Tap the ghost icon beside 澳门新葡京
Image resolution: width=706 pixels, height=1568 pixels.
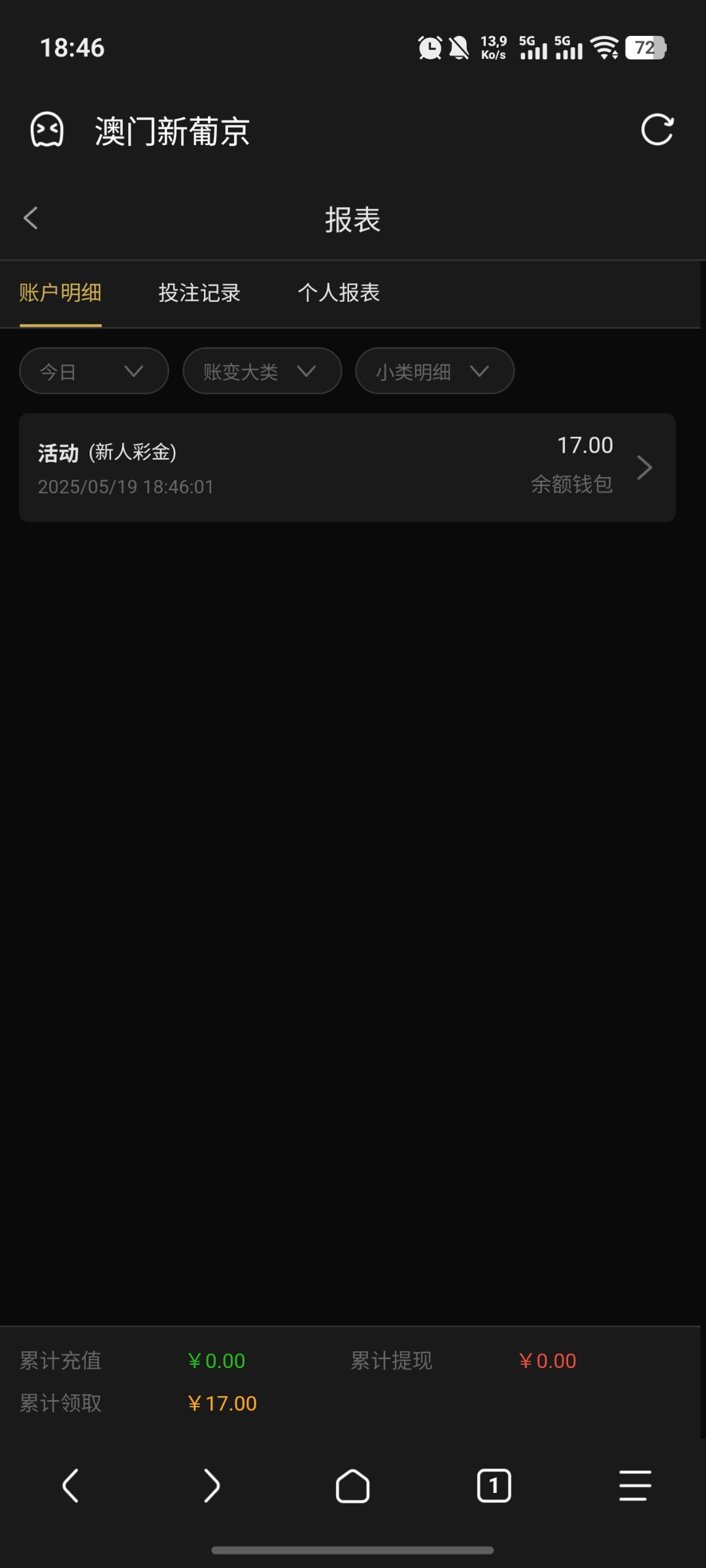tap(47, 129)
